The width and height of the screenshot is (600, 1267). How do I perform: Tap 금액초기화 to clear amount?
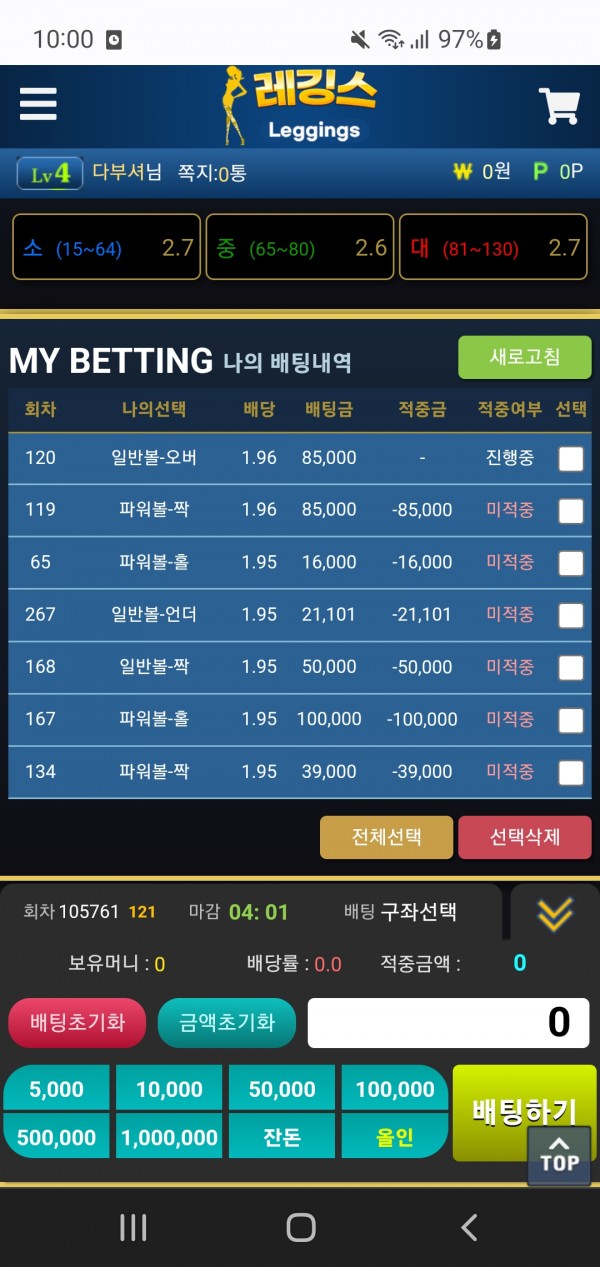227,1023
